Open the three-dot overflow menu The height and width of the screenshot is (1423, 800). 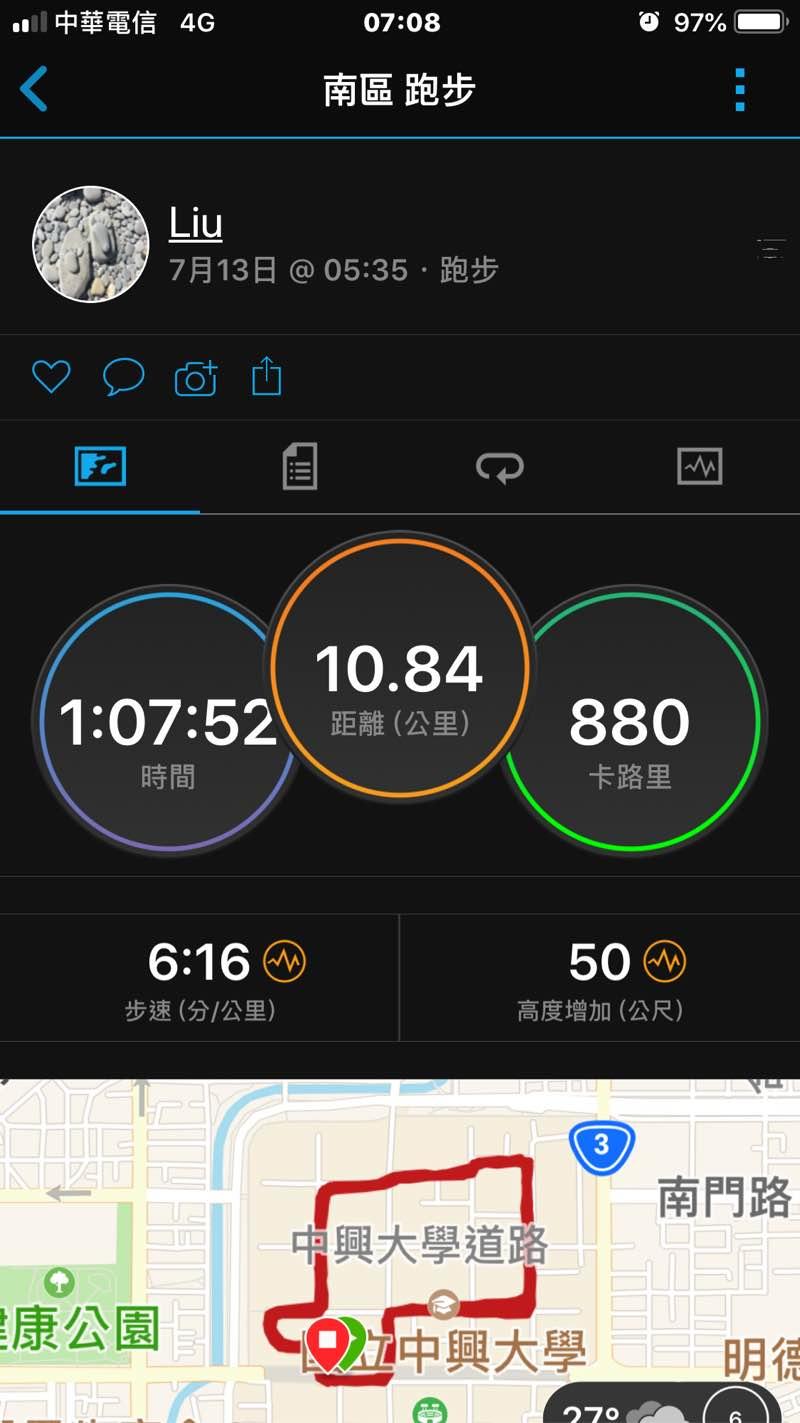tap(740, 90)
